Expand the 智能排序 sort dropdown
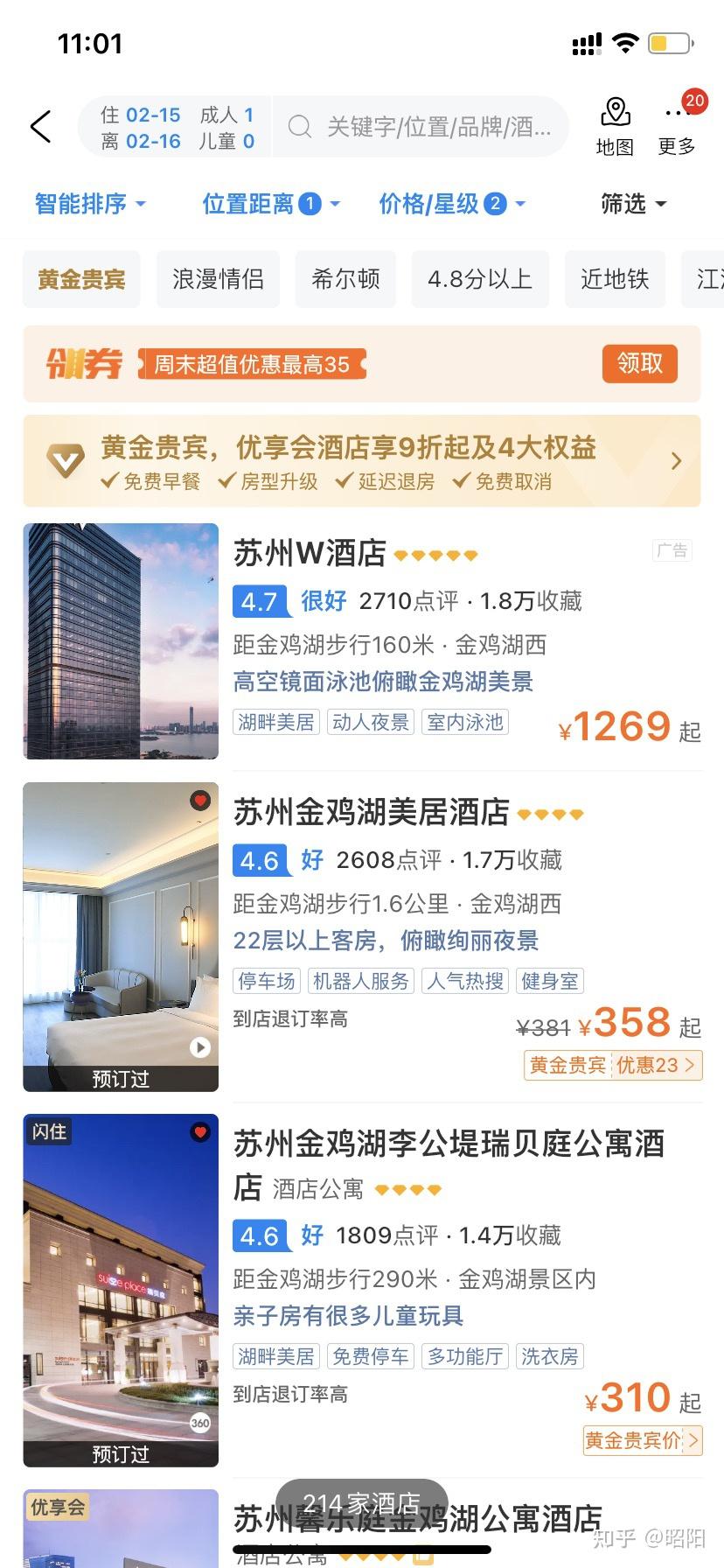The image size is (724, 1568). click(89, 204)
